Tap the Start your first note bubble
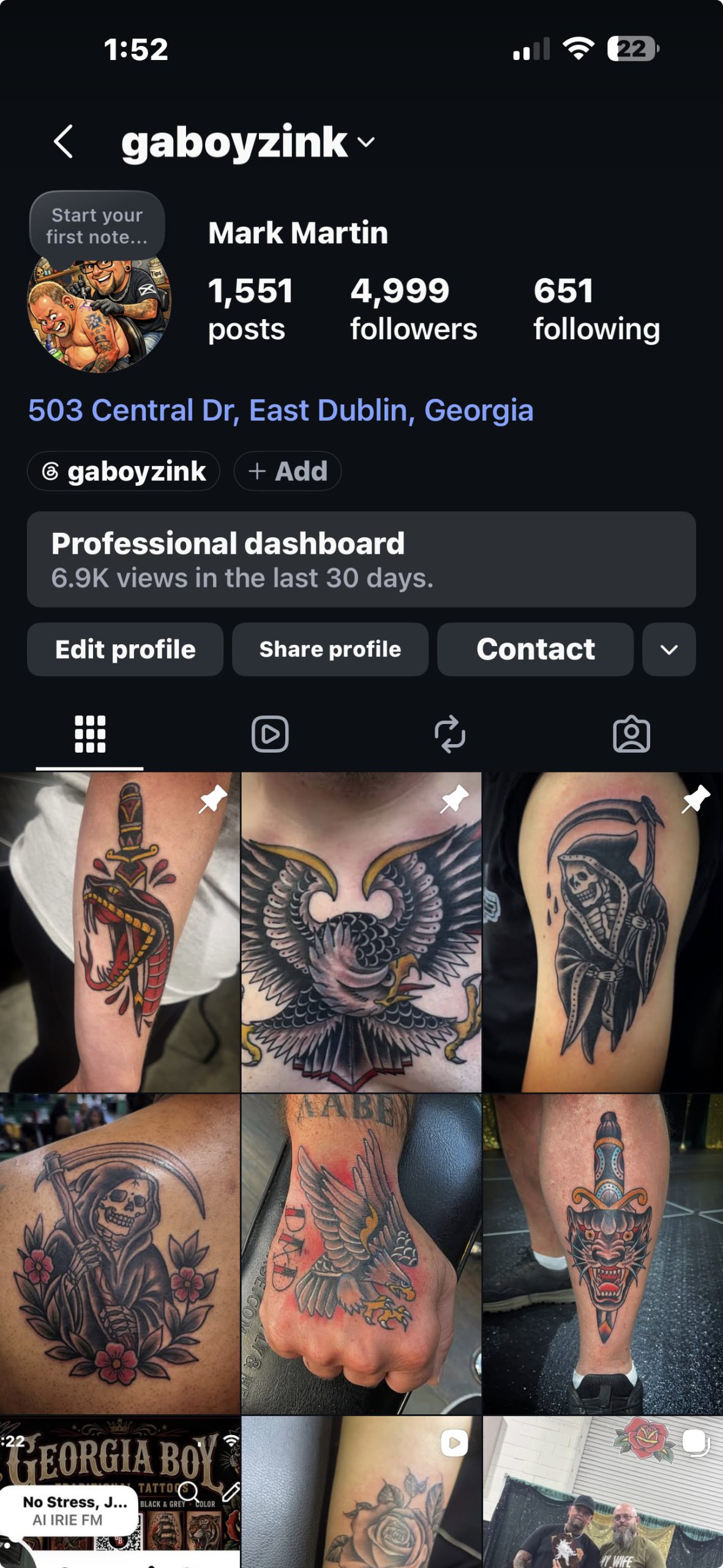Viewport: 723px width, 1568px height. pyautogui.click(x=97, y=226)
